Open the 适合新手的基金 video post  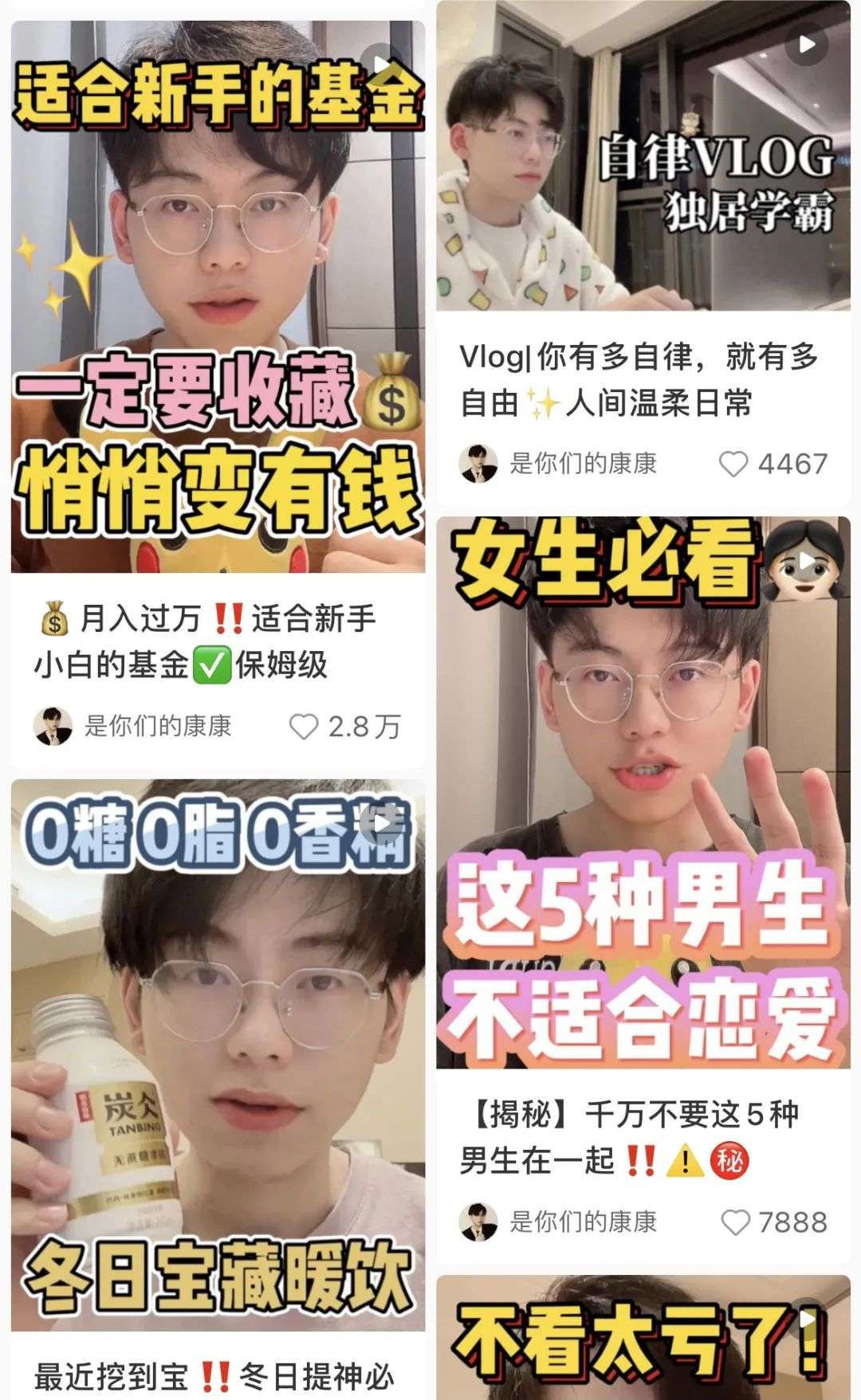[218, 296]
